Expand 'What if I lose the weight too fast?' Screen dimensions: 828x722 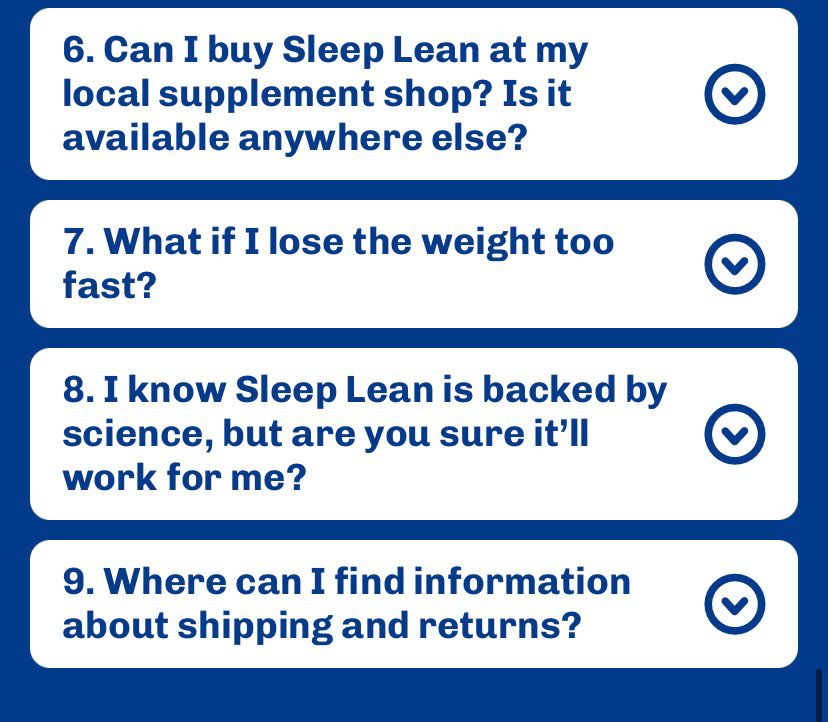click(734, 264)
